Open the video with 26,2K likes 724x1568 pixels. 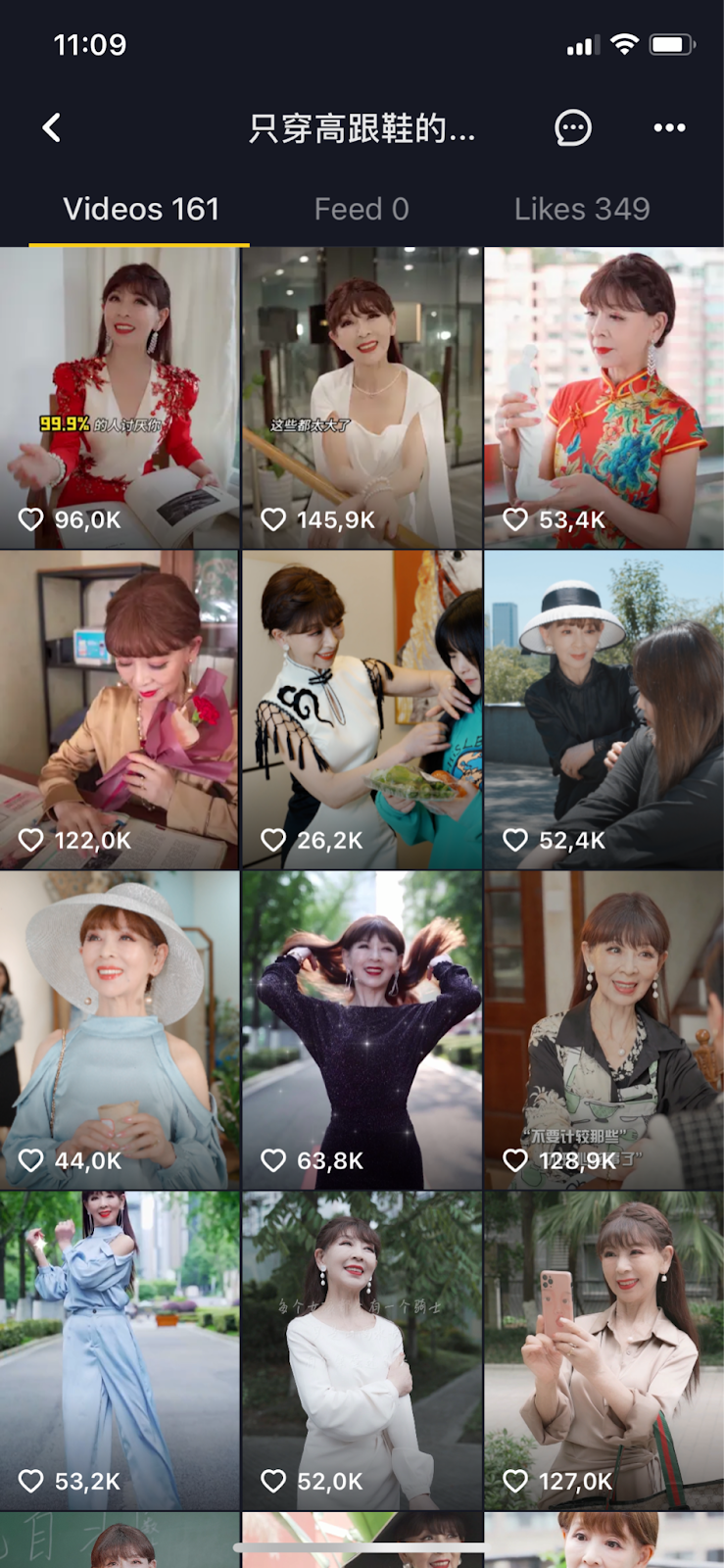tap(362, 710)
